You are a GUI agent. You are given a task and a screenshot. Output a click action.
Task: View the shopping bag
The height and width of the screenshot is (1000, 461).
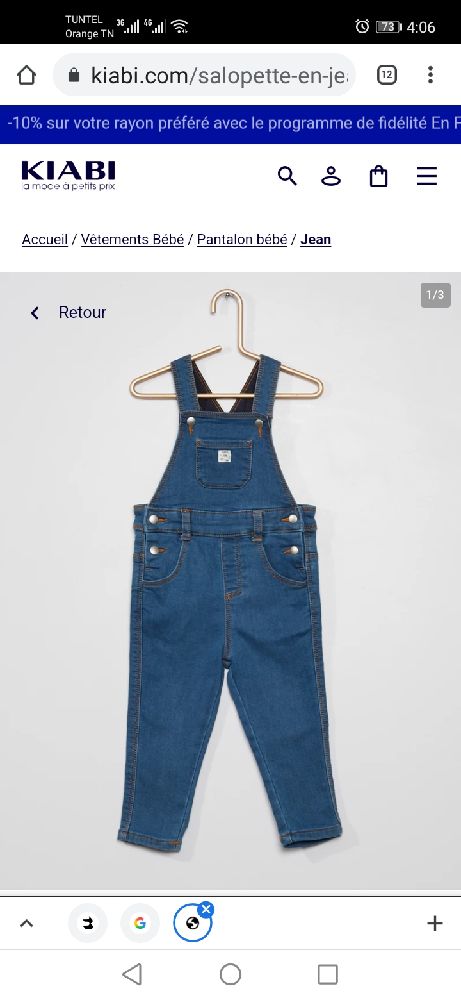[379, 176]
